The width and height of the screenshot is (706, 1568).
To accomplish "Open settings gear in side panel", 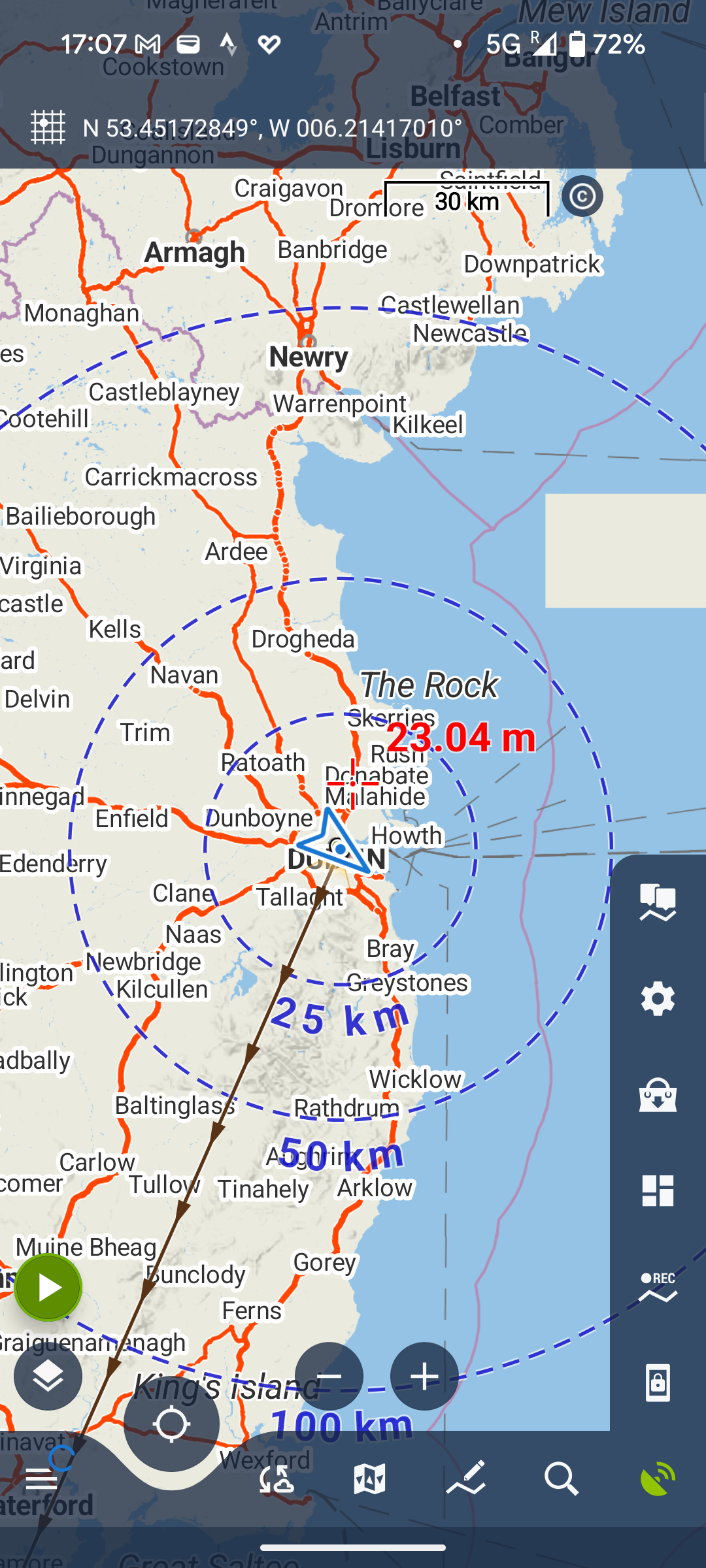I will pos(658,999).
